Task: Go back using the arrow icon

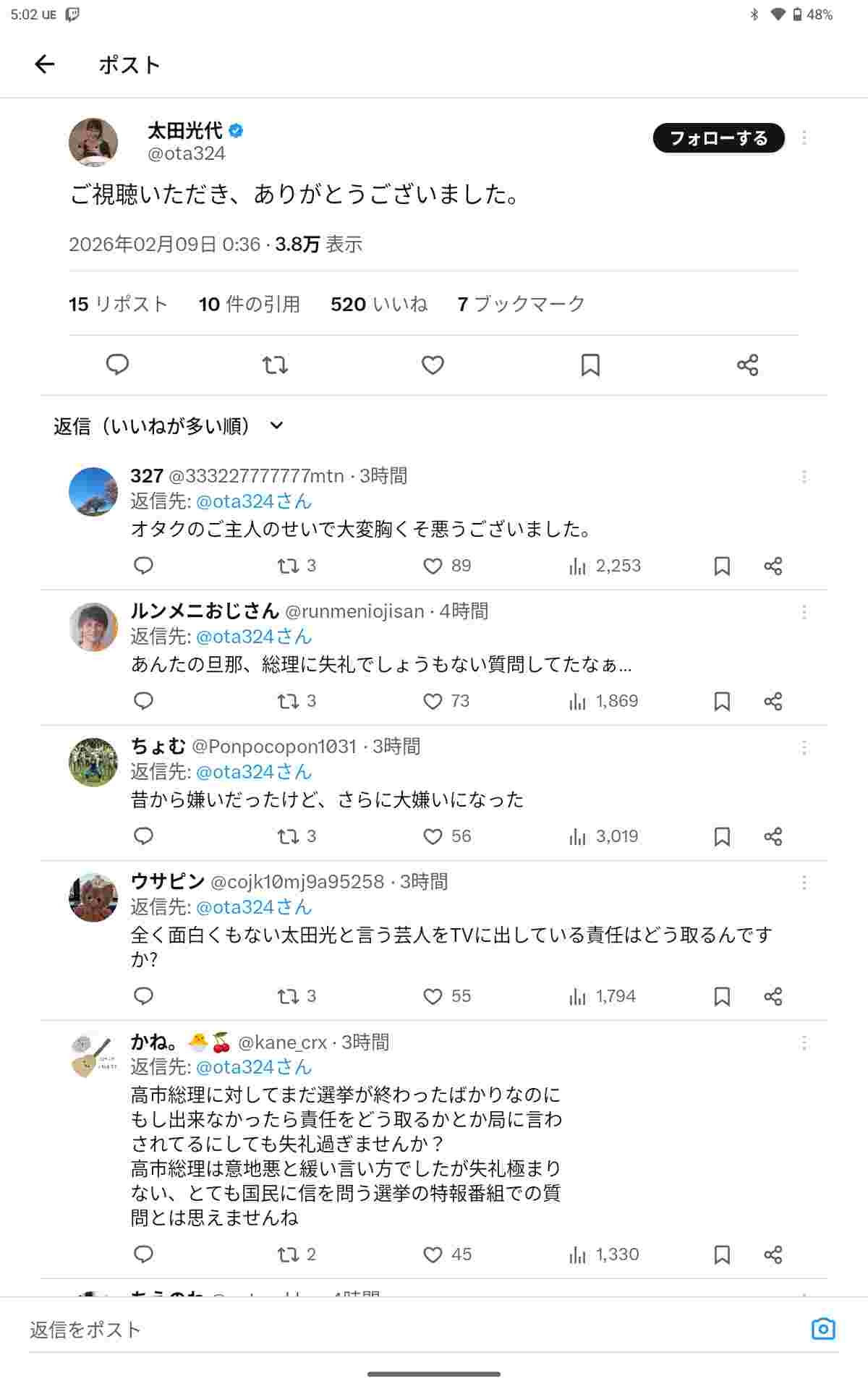Action: point(45,64)
